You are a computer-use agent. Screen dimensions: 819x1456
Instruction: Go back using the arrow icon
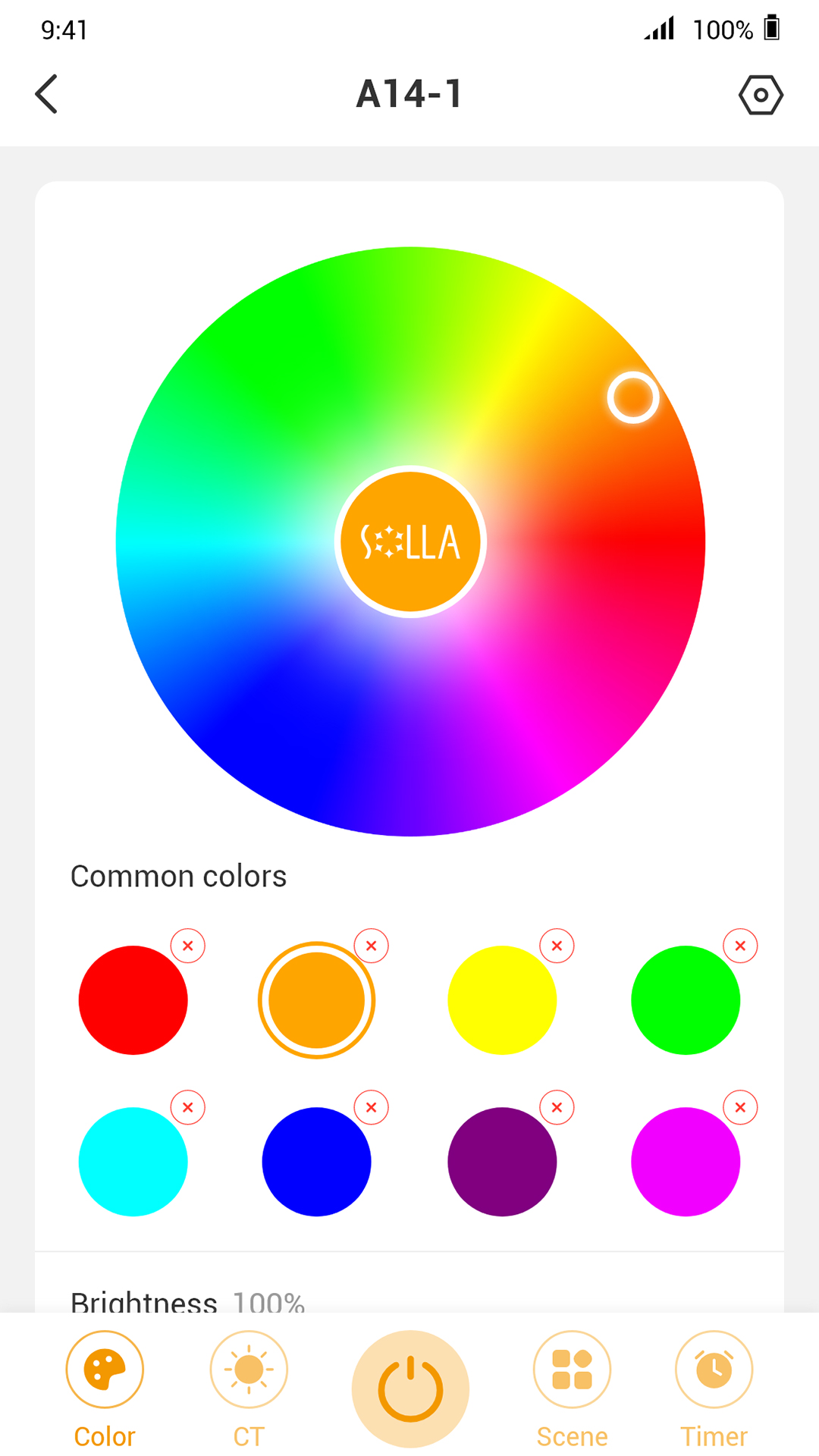tap(46, 94)
